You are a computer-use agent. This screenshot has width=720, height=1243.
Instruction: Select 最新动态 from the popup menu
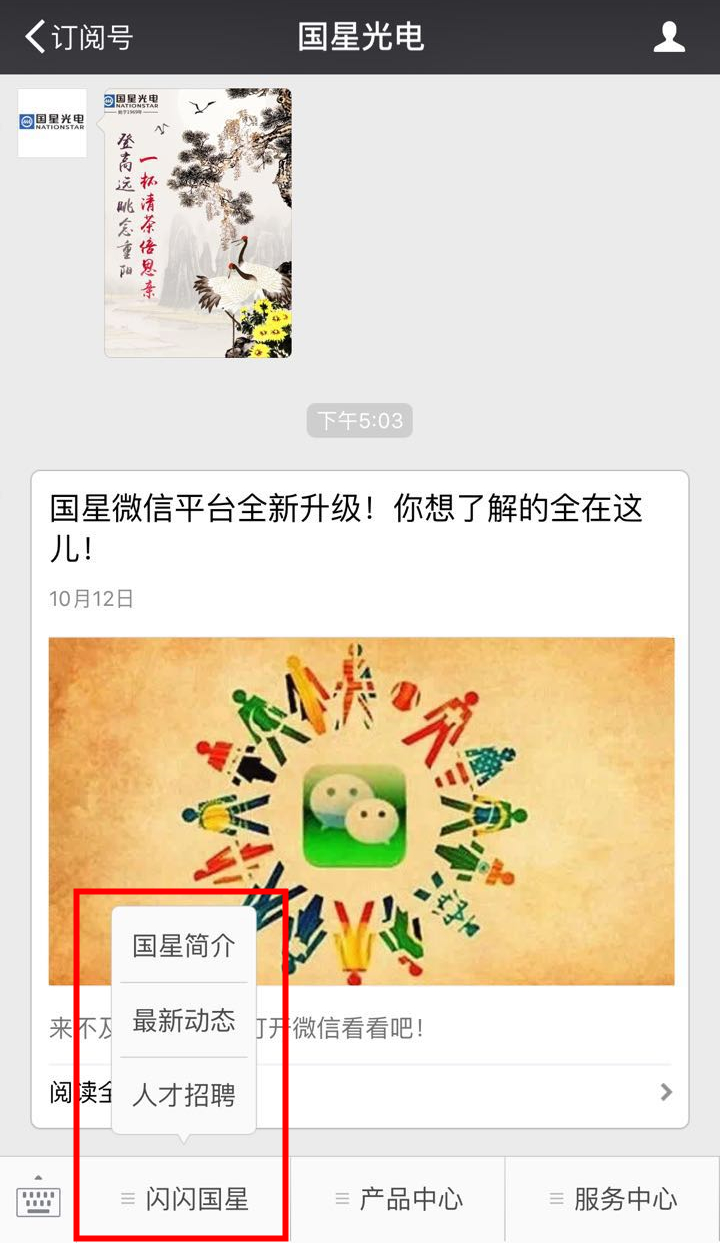pyautogui.click(x=183, y=1019)
